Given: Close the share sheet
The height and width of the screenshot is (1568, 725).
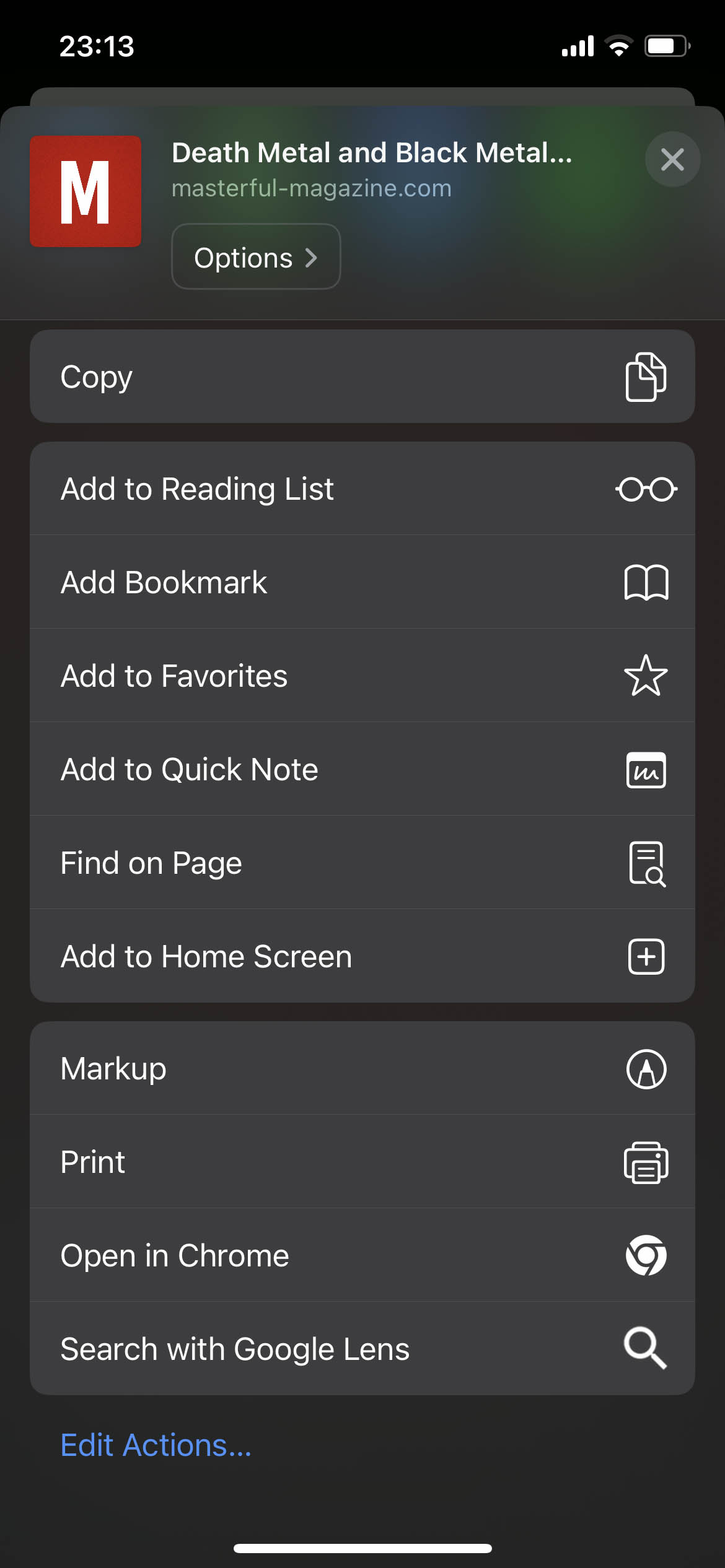Looking at the screenshot, I should point(672,160).
